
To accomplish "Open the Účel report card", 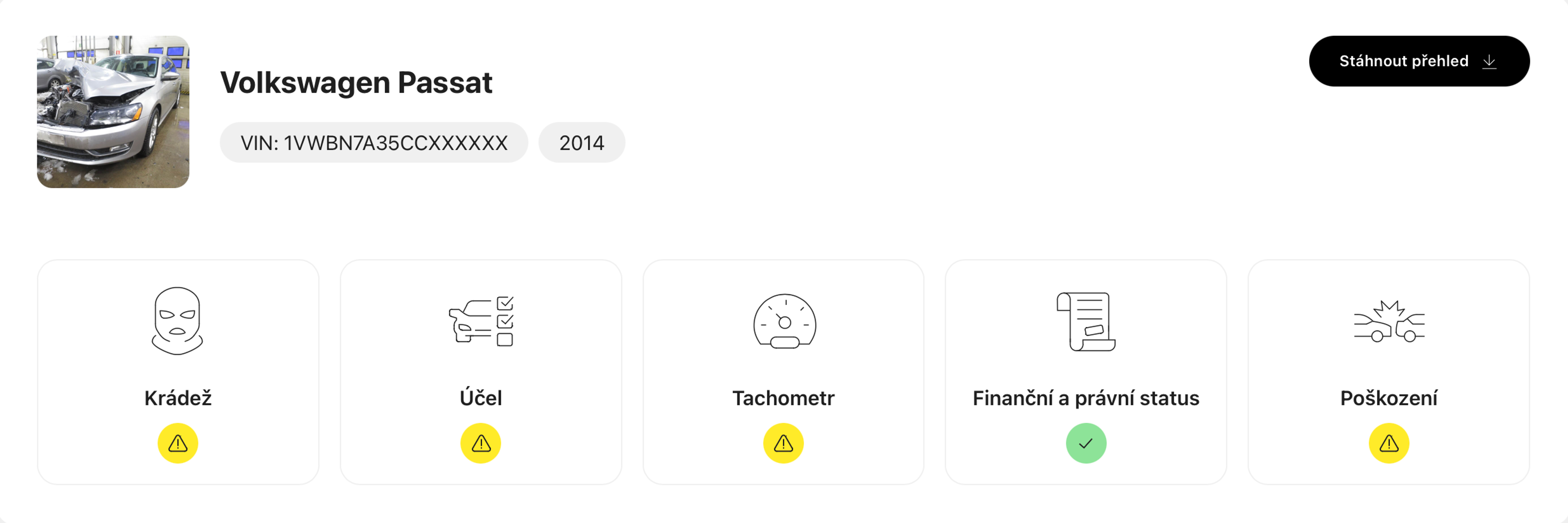I will tap(480, 372).
